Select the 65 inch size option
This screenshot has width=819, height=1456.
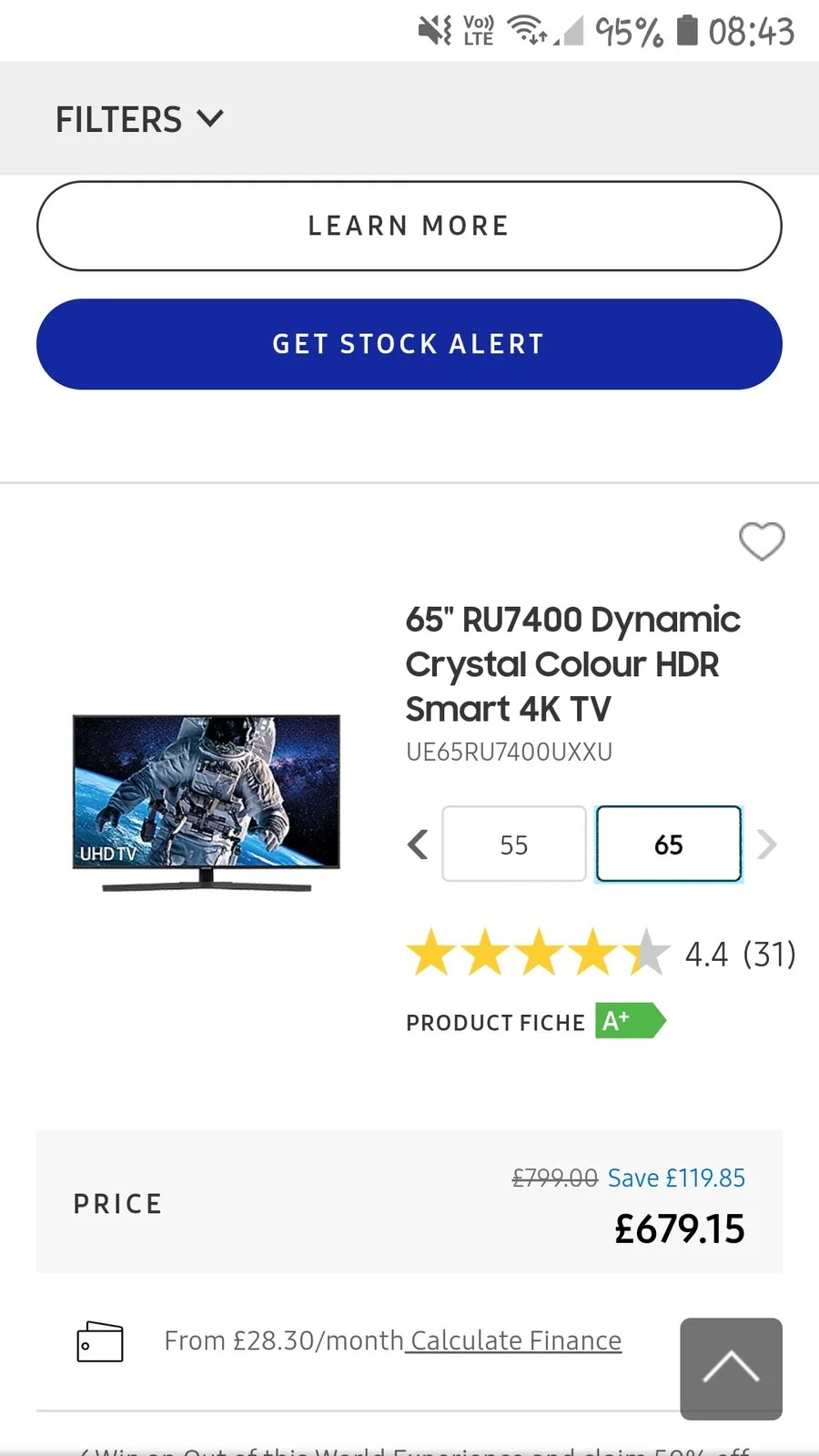click(669, 844)
